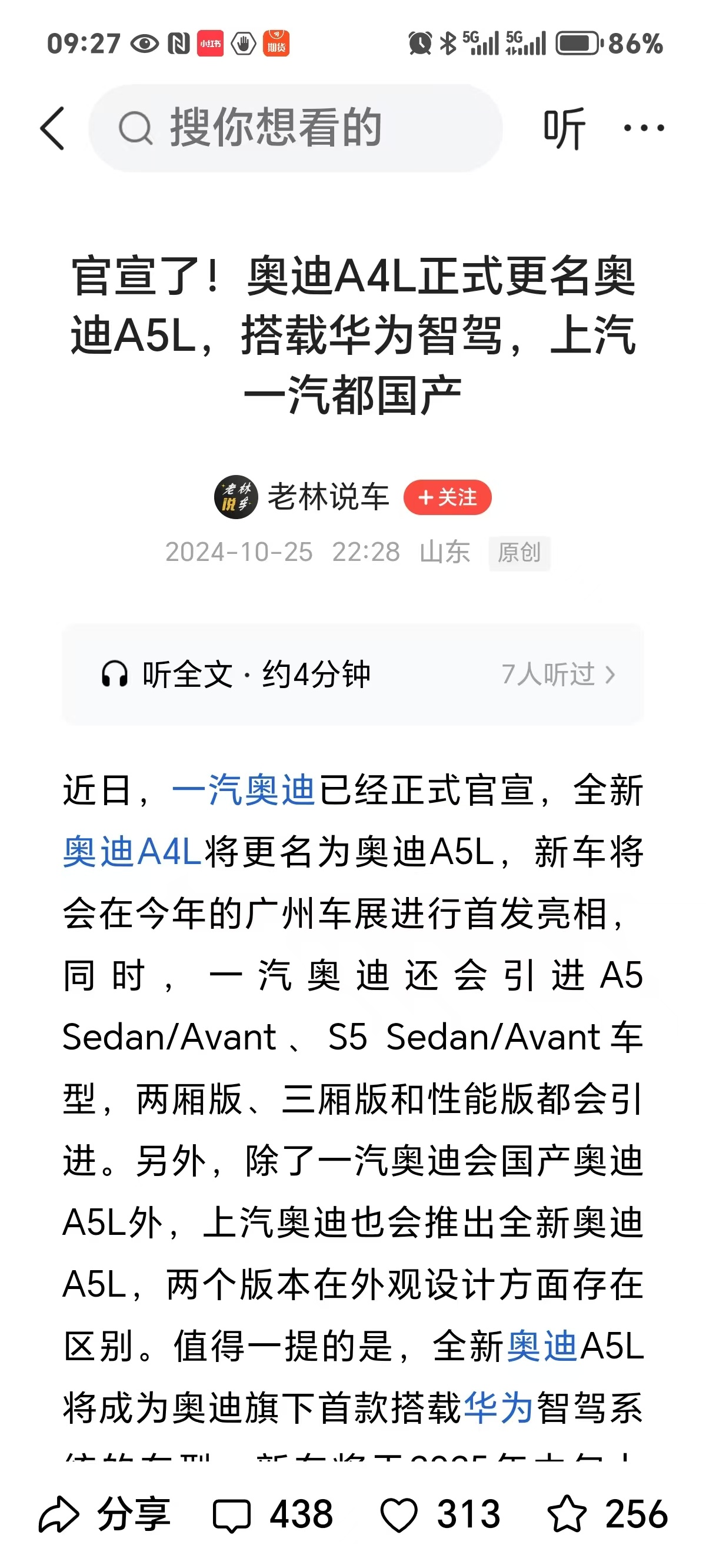The image size is (706, 1568).
Task: Open the three-dot overflow menu
Action: point(643,128)
